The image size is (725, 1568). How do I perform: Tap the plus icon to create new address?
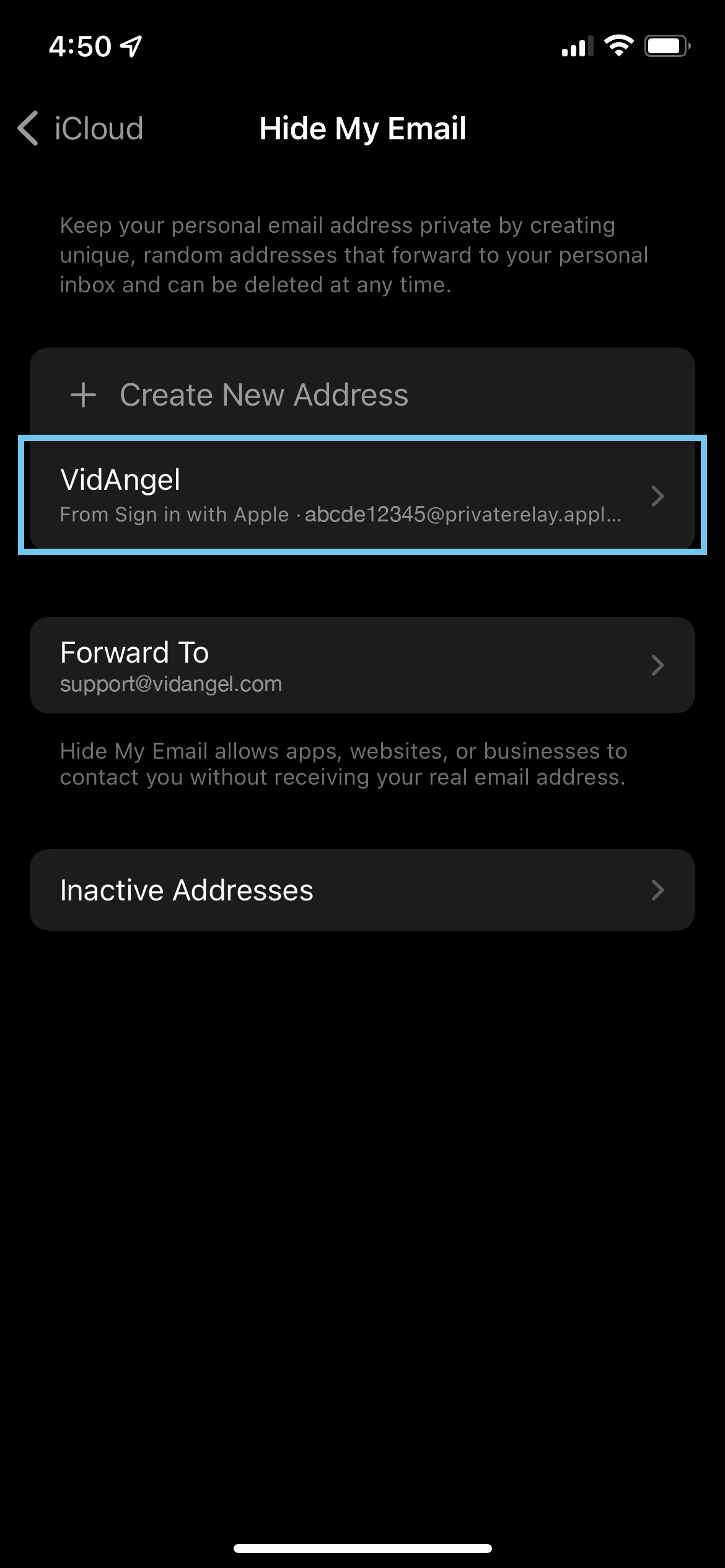point(82,394)
